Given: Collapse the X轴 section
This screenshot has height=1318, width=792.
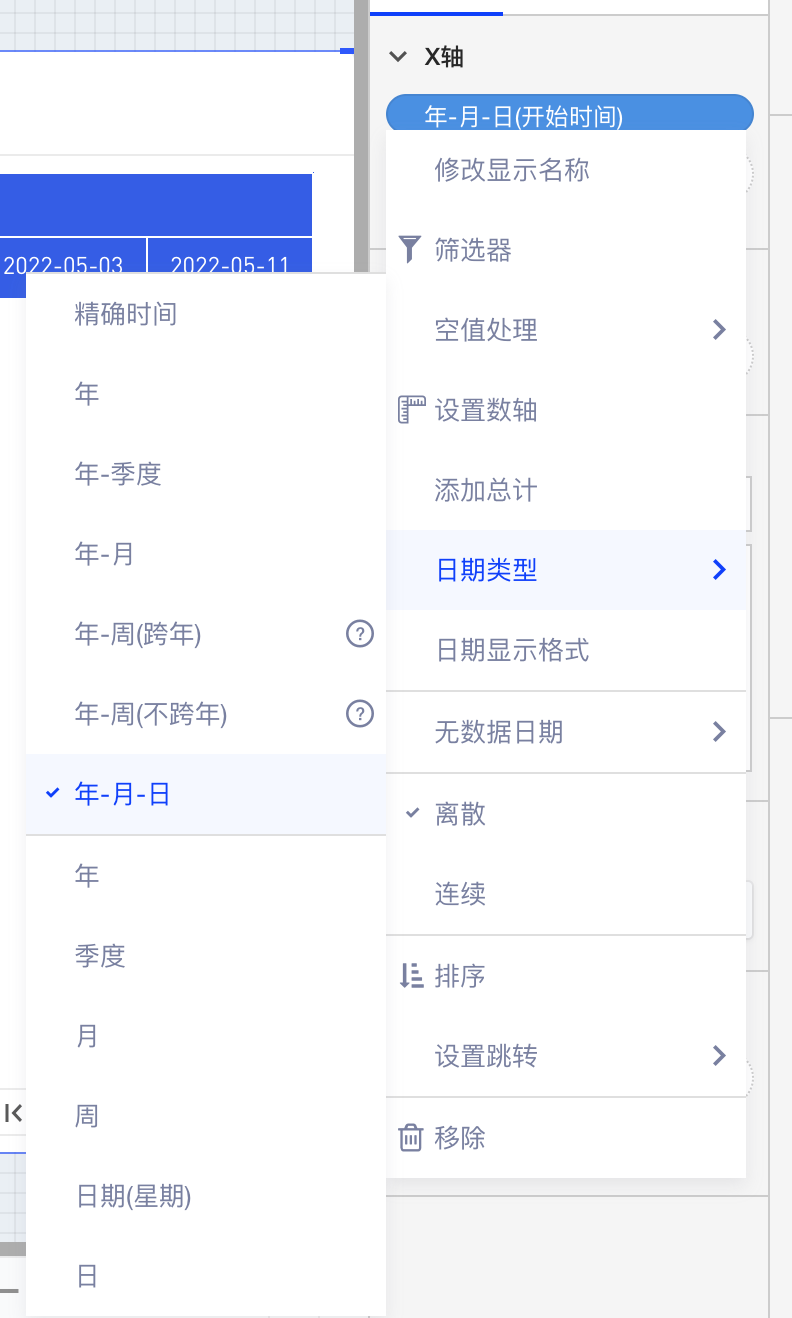Looking at the screenshot, I should [398, 57].
